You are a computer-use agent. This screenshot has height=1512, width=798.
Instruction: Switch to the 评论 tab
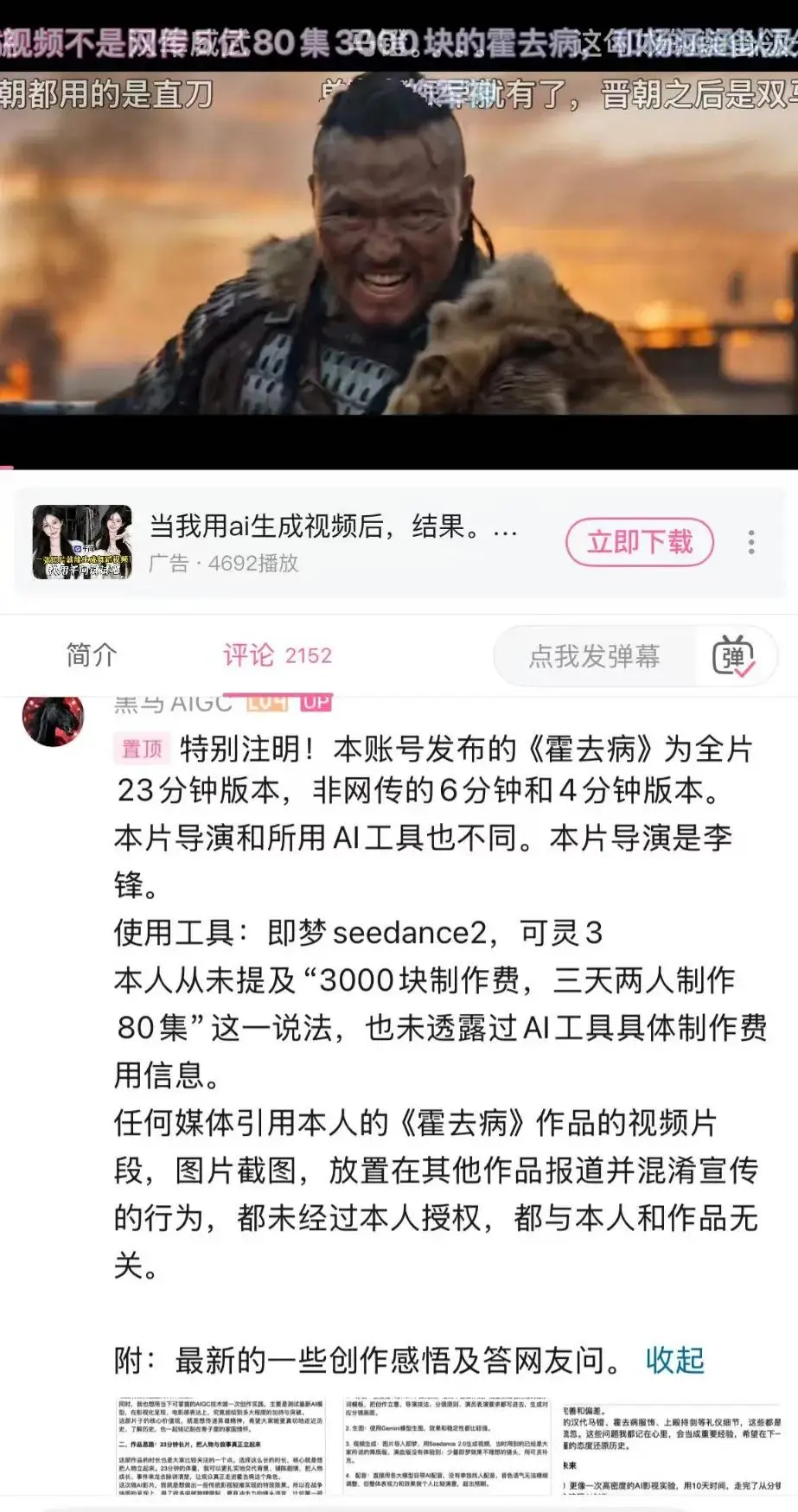[x=277, y=654]
